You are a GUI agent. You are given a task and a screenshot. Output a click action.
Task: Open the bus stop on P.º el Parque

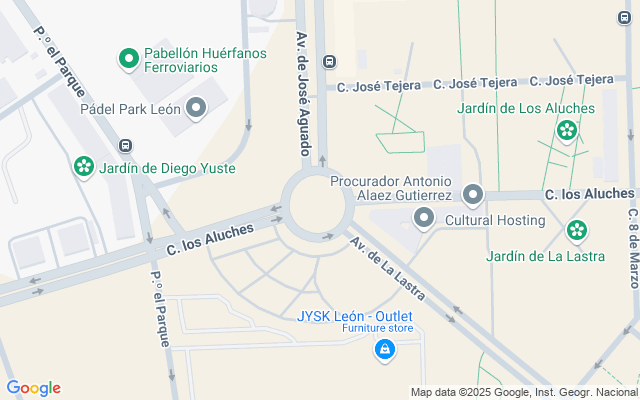coord(125,143)
